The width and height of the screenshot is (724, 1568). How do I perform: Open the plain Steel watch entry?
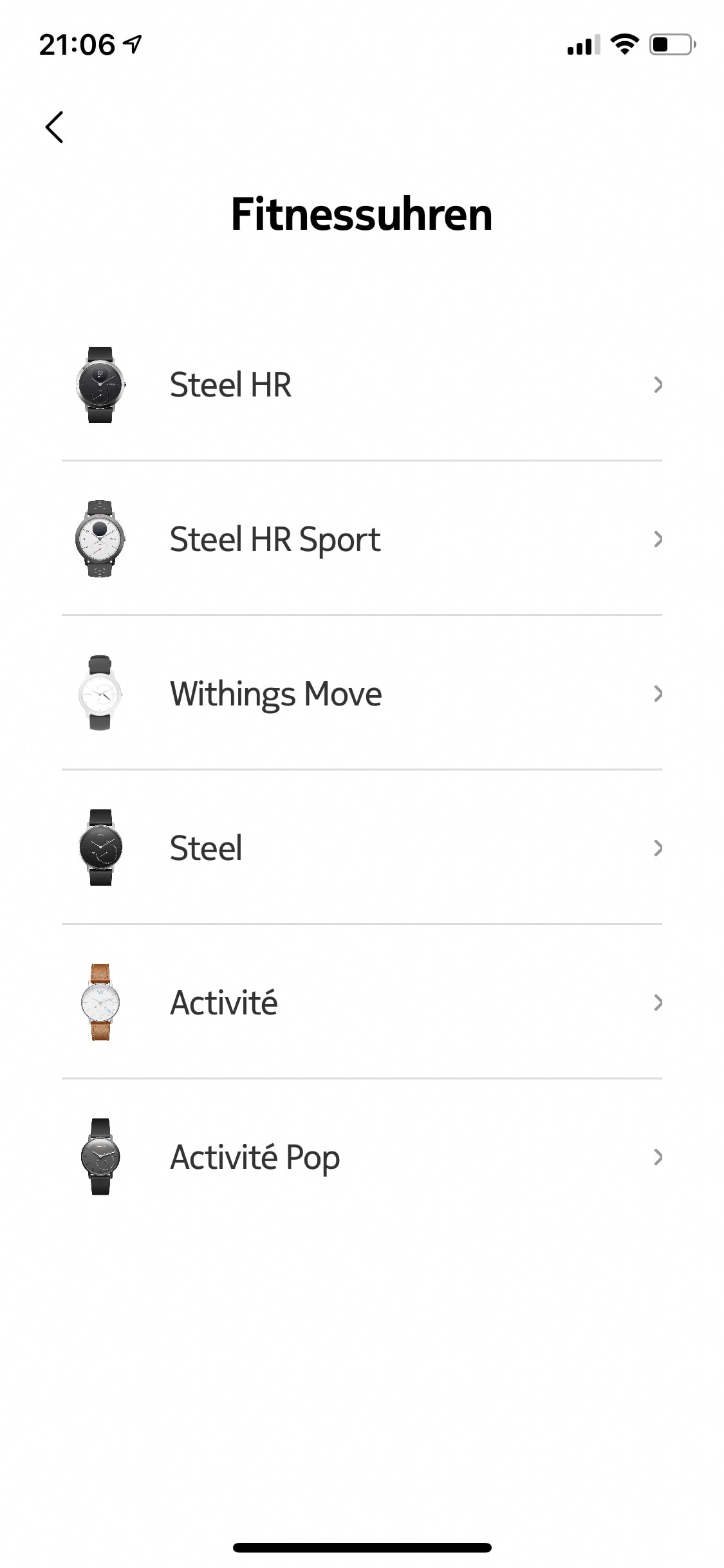362,848
